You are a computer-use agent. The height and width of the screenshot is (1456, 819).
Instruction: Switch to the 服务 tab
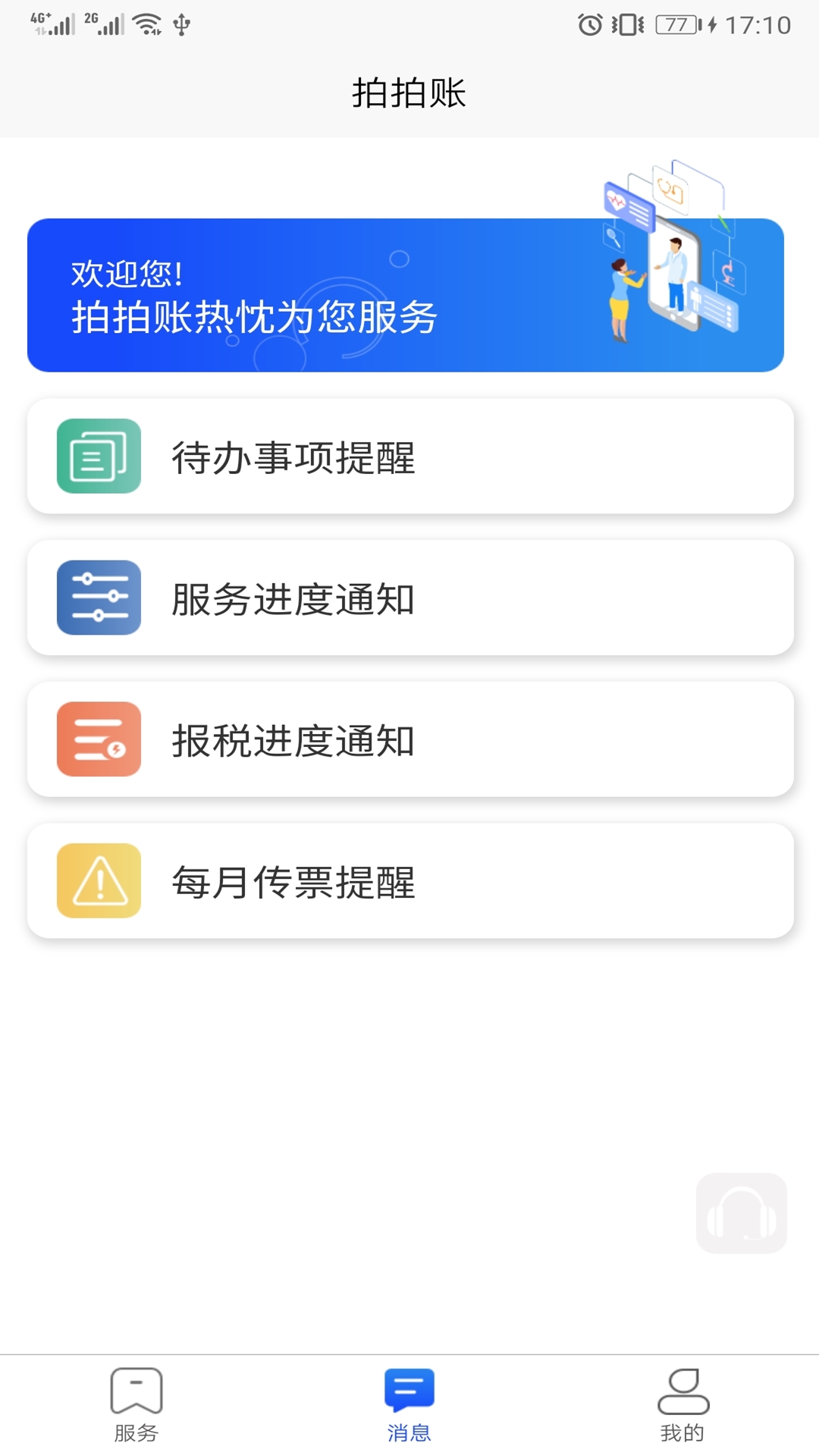(x=136, y=1404)
